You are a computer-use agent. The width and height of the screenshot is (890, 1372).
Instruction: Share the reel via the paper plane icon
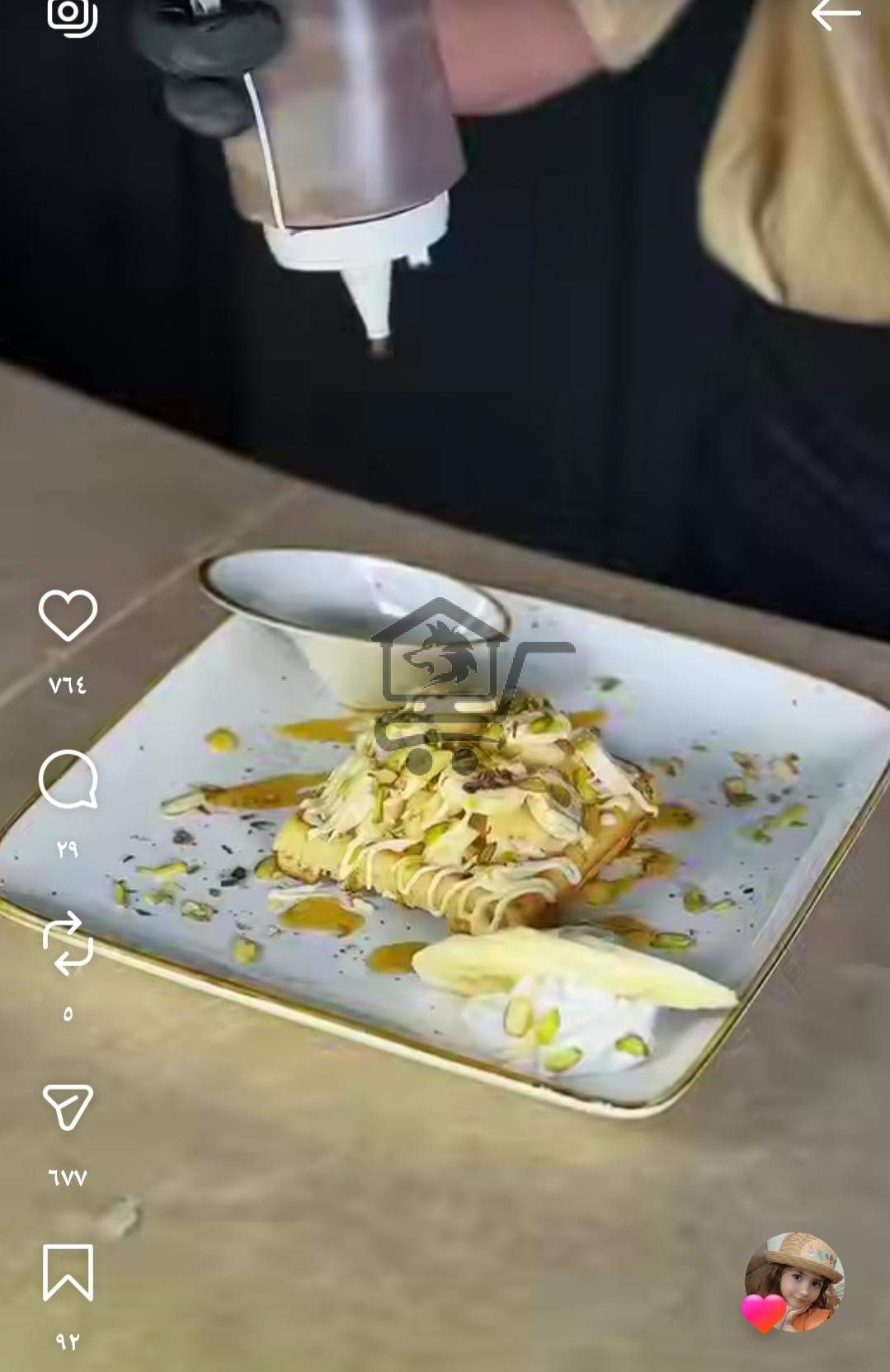(68, 1106)
